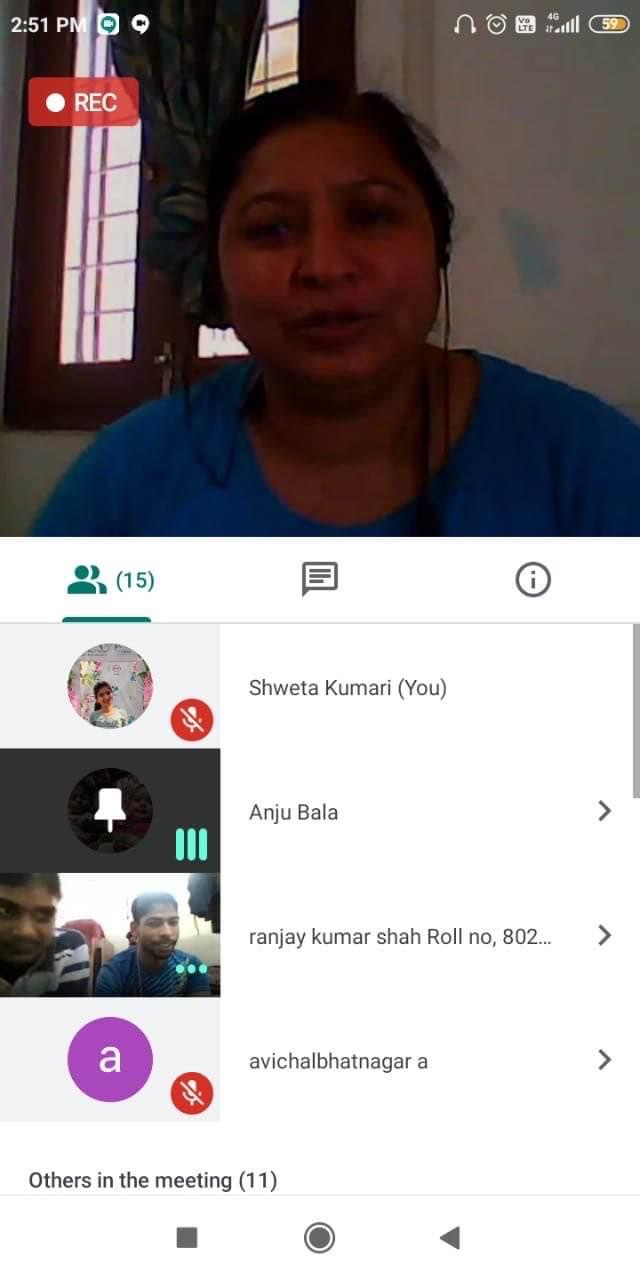The height and width of the screenshot is (1280, 640).
Task: Open Anju Bala's participant options
Action: pos(603,812)
